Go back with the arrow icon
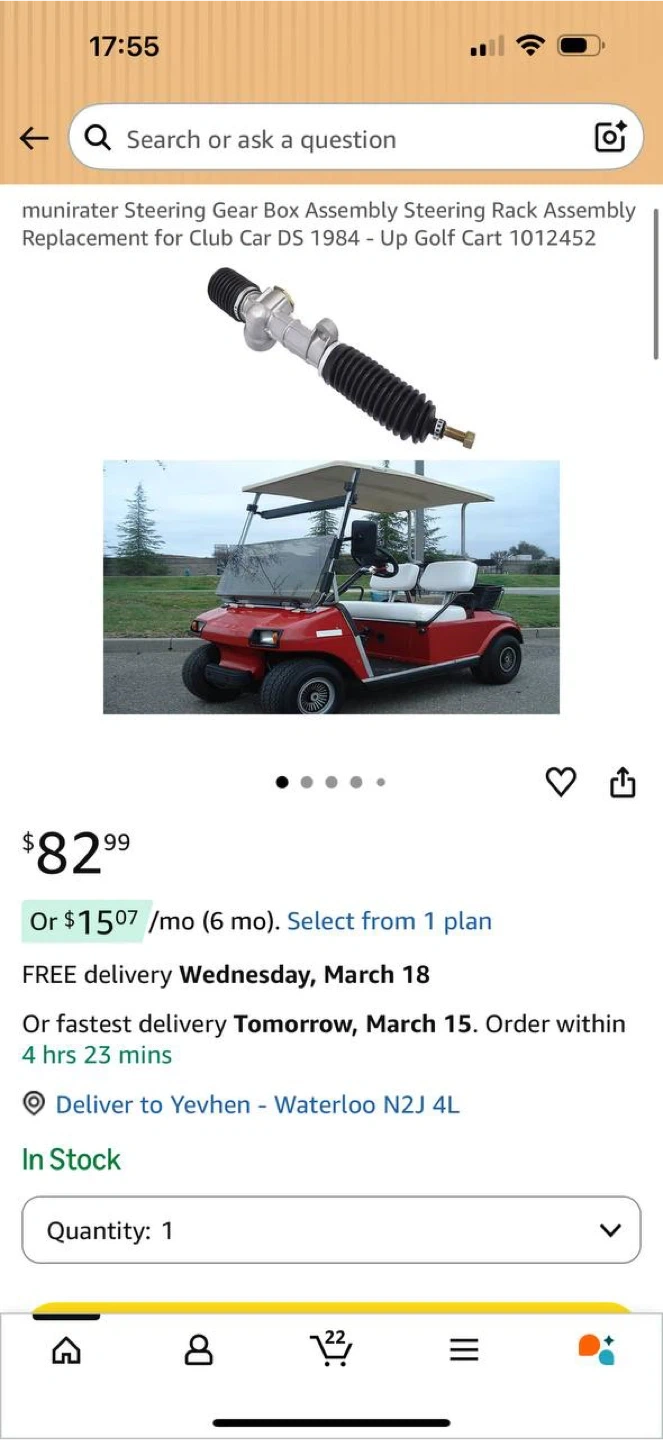Screen dimensions: 663x1440 pos(34,139)
